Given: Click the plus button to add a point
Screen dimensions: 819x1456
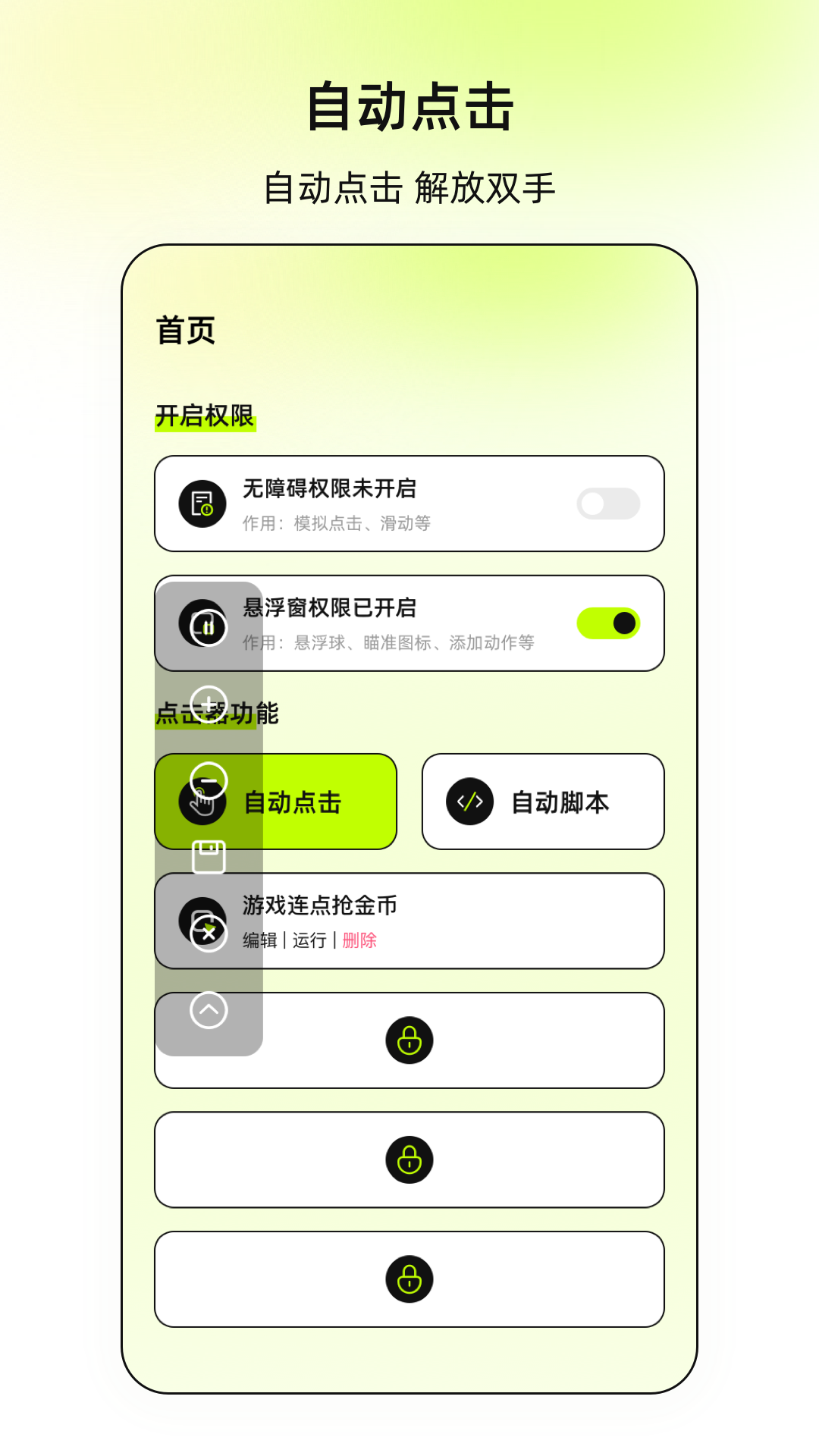Looking at the screenshot, I should [209, 704].
